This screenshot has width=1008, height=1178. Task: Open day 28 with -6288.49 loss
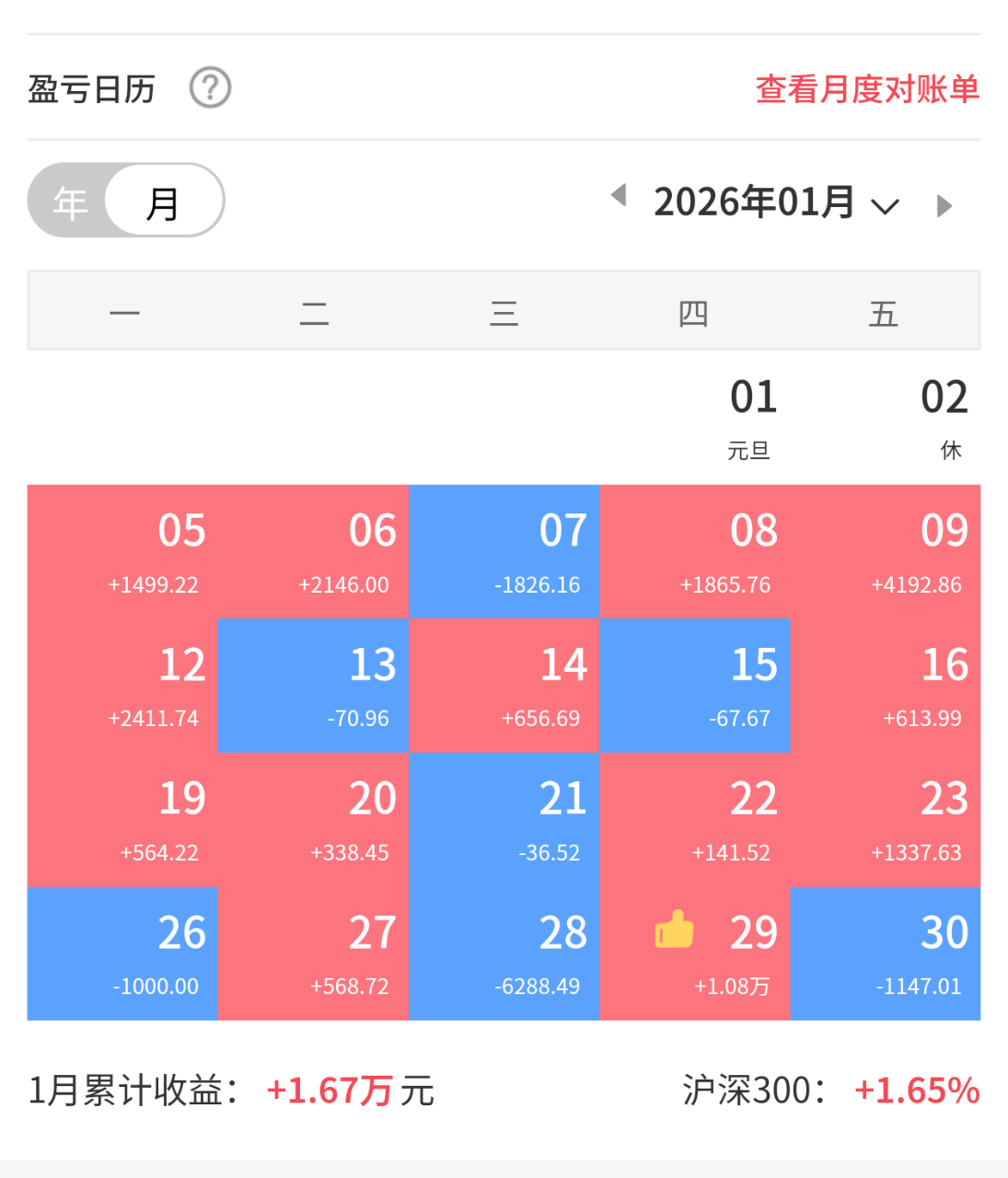[504, 953]
